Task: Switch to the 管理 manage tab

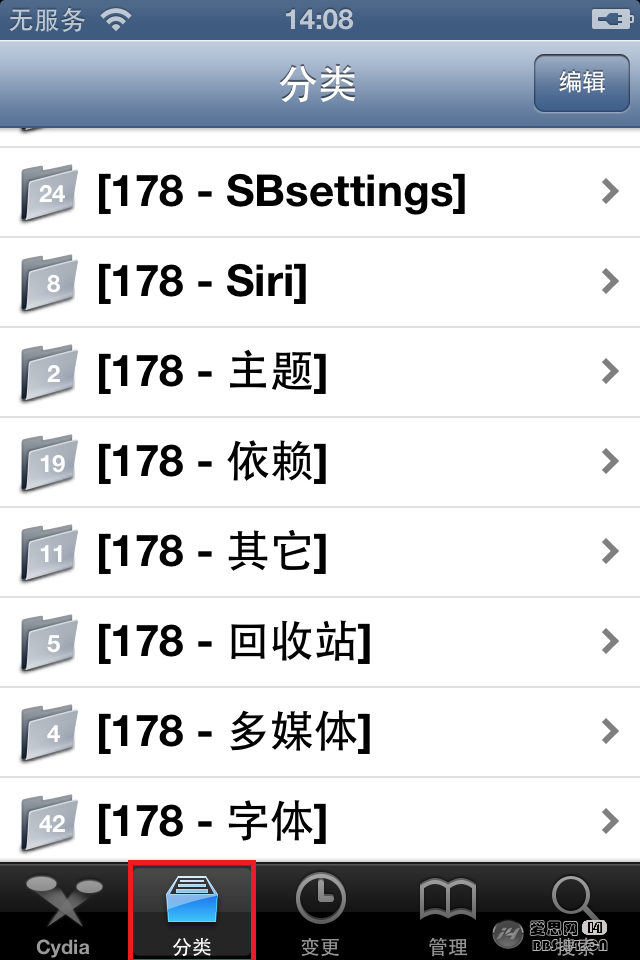Action: [x=447, y=912]
